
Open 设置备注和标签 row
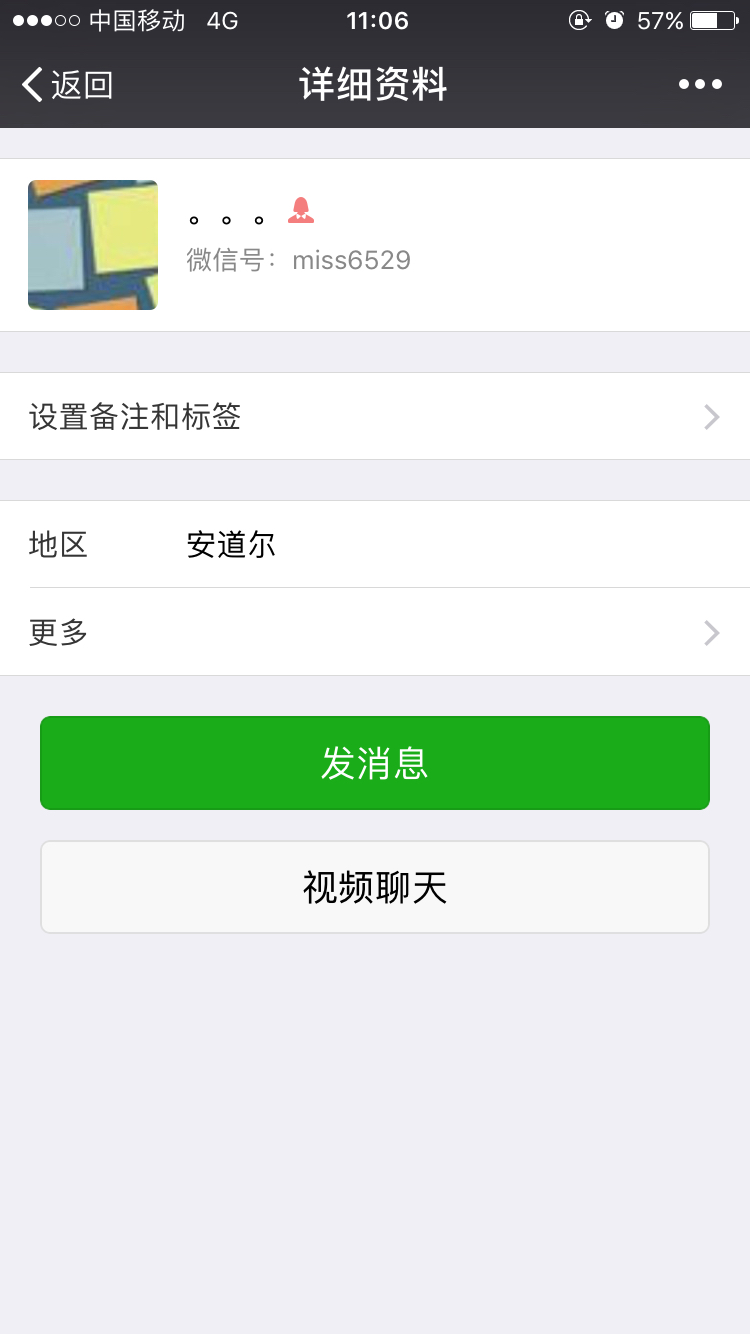point(375,416)
